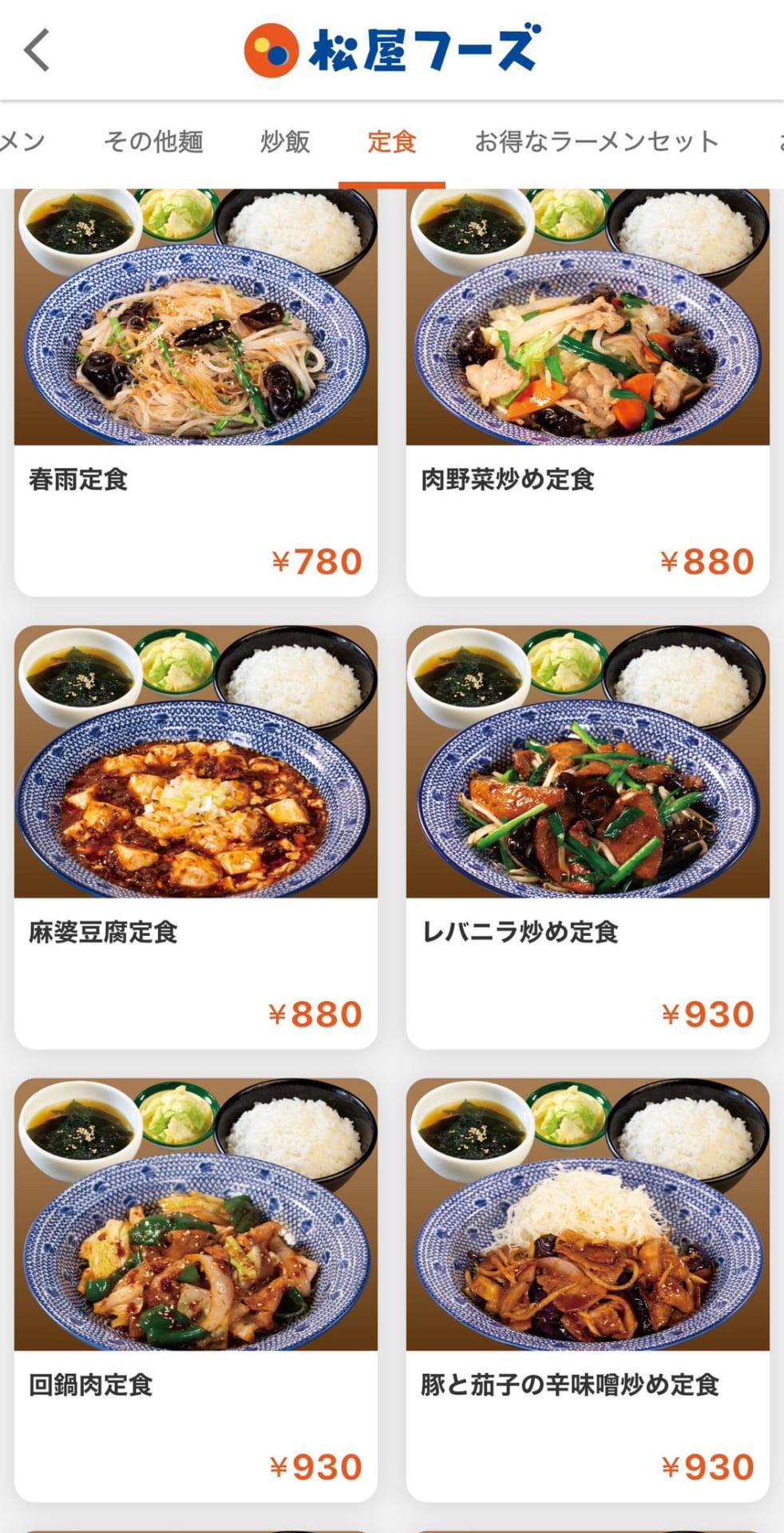Screen dimensions: 784x1533
Task: Open the 春雨定食 menu card
Action: [x=196, y=391]
